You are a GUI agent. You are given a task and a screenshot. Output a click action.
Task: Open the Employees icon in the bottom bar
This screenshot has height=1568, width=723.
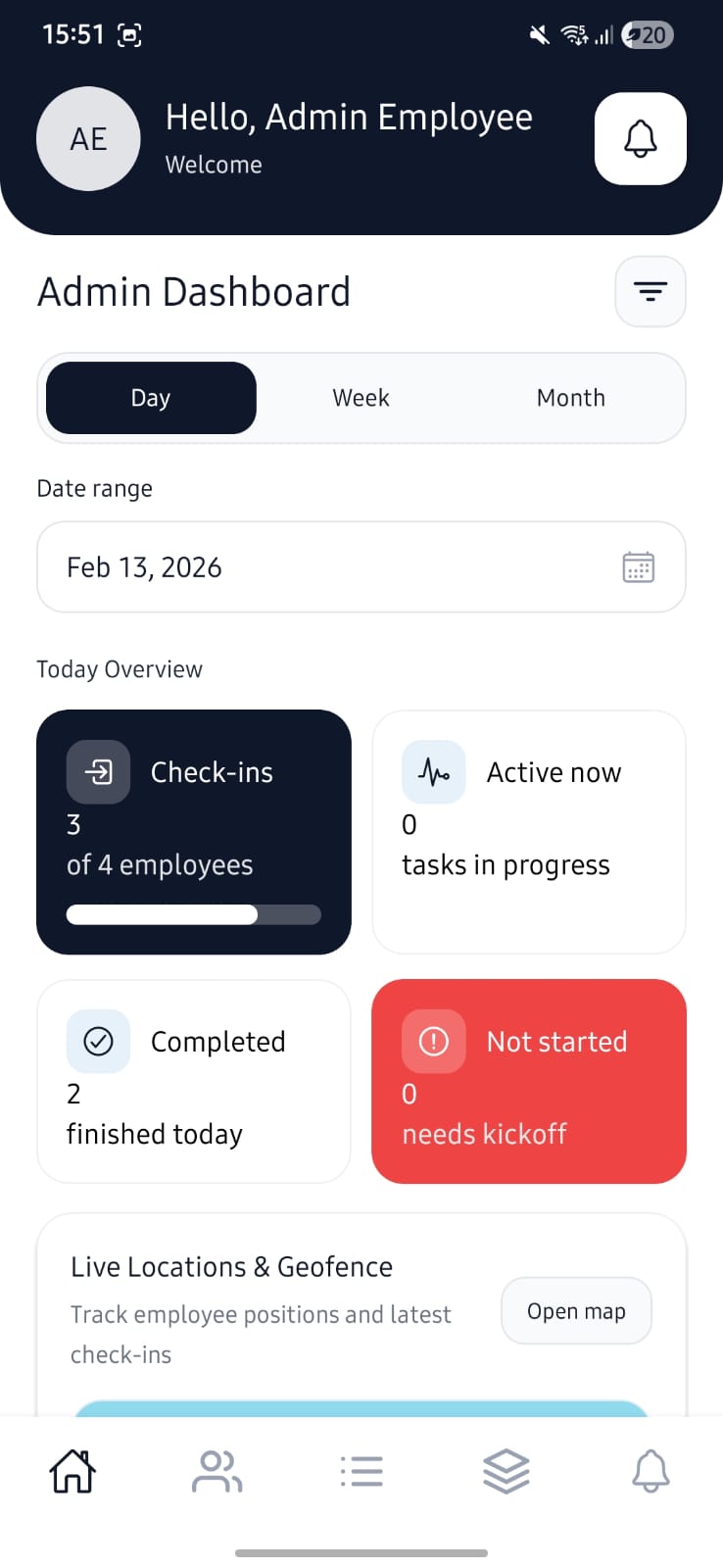tap(217, 1470)
